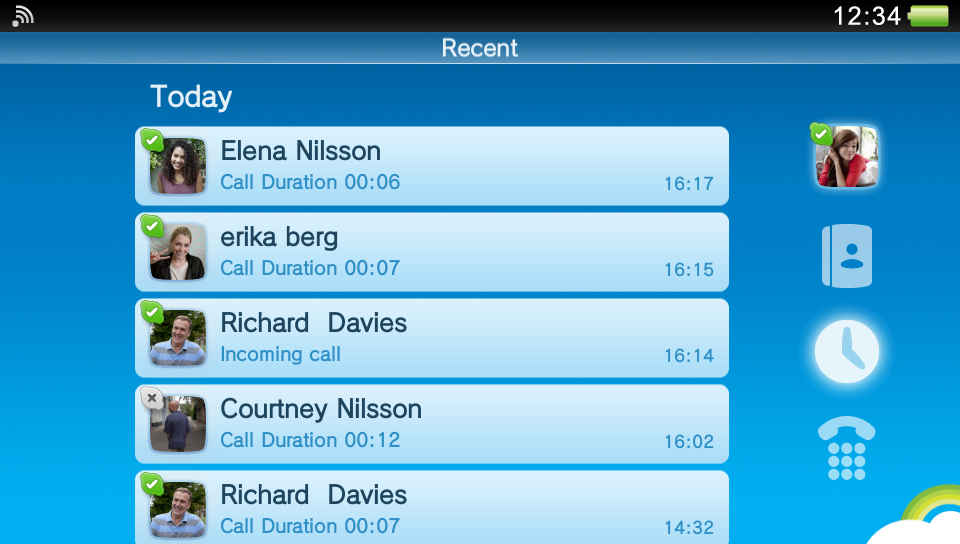Open erika berg's recent call
The image size is (960, 544).
(431, 252)
